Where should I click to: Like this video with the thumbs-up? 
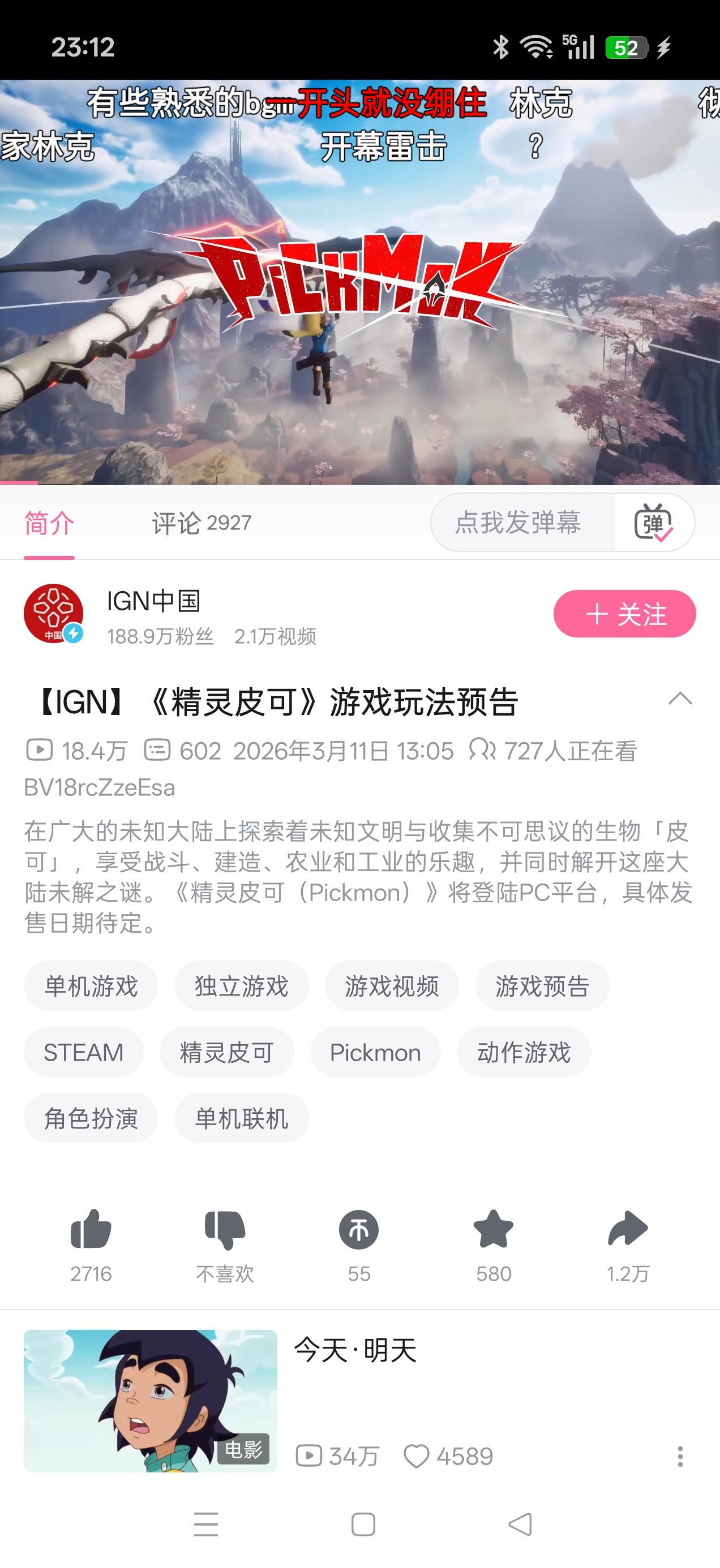click(x=91, y=1230)
